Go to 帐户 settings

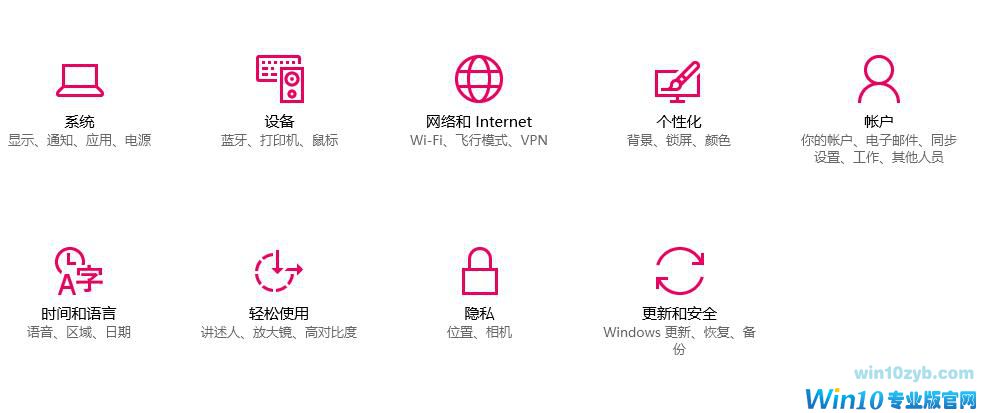[878, 81]
